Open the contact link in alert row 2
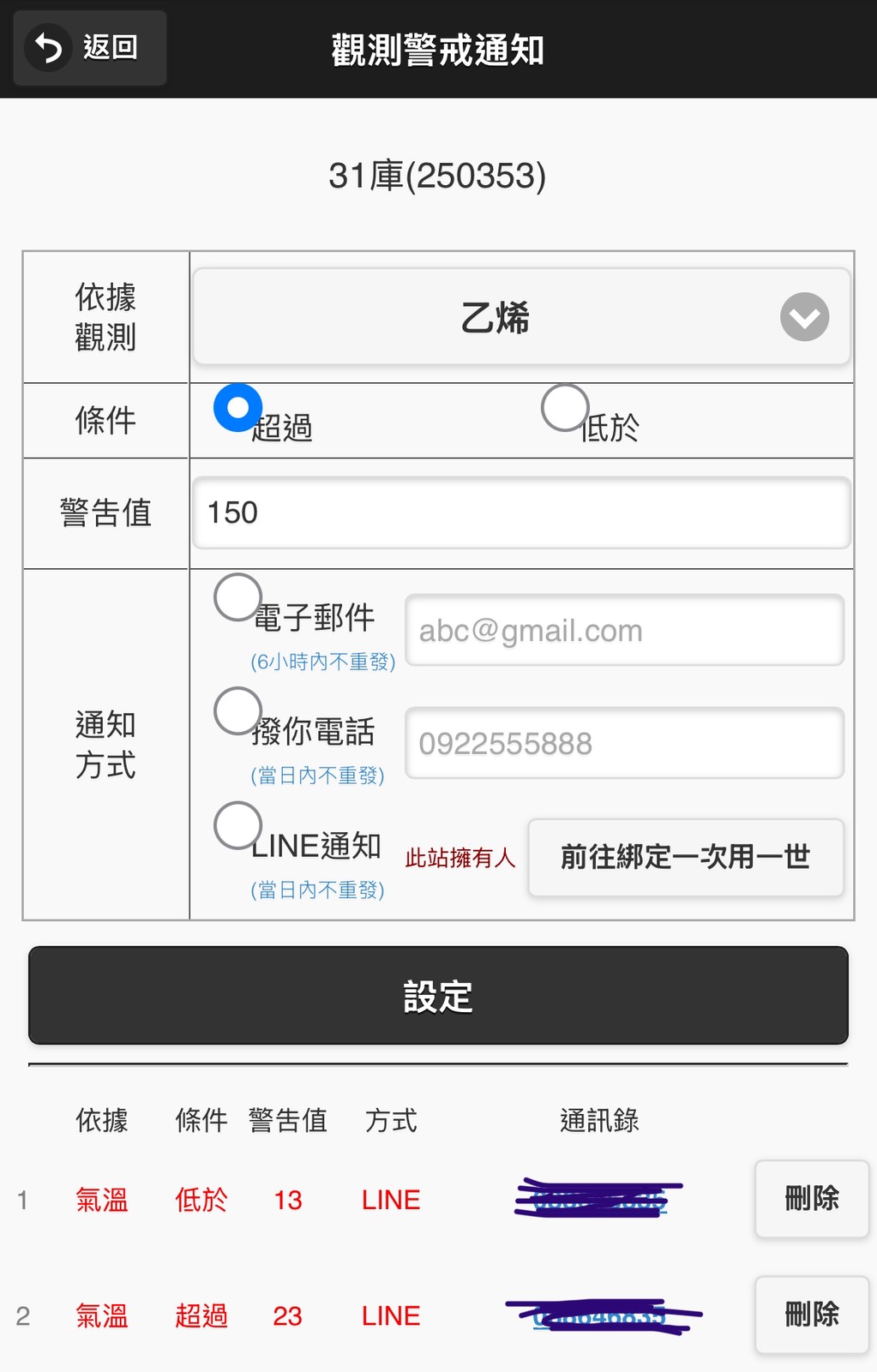Image resolution: width=877 pixels, height=1372 pixels. [x=600, y=1315]
